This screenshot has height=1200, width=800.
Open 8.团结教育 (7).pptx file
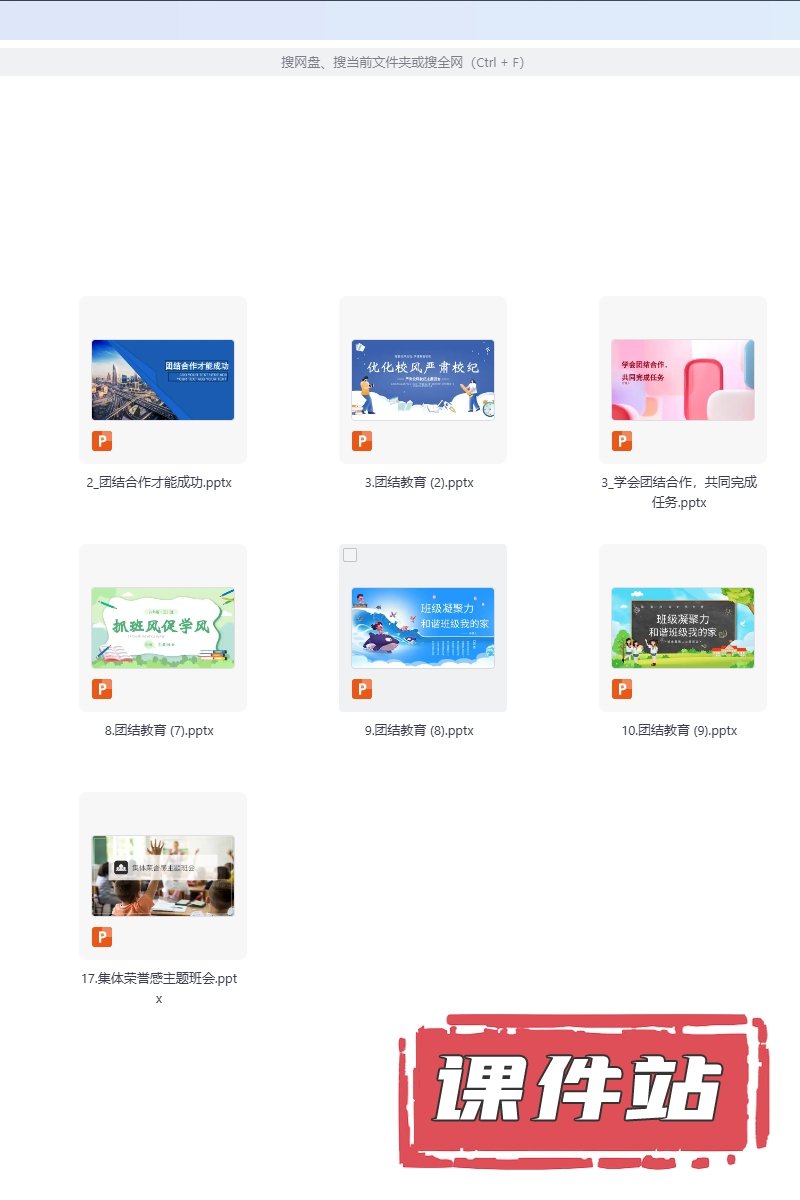point(163,628)
